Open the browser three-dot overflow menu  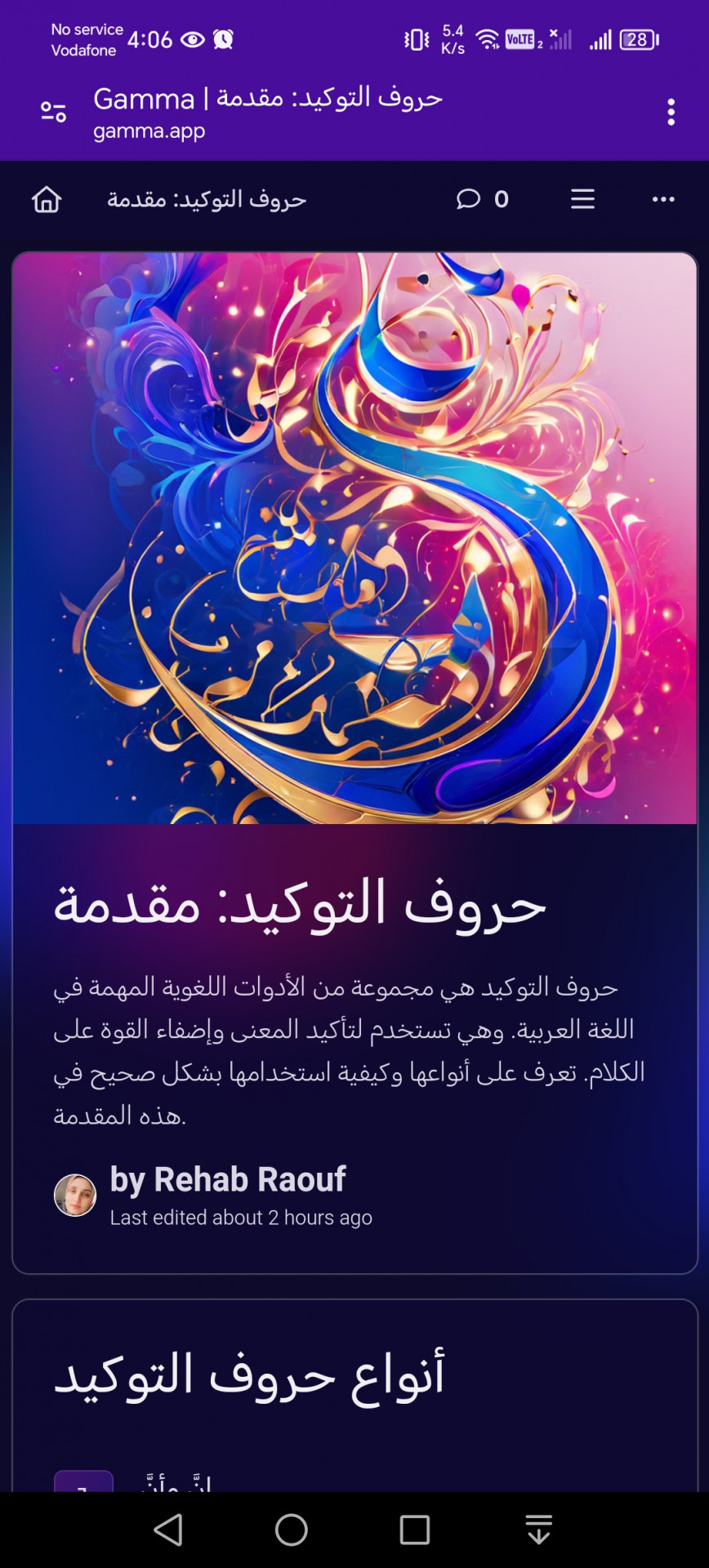pos(671,112)
